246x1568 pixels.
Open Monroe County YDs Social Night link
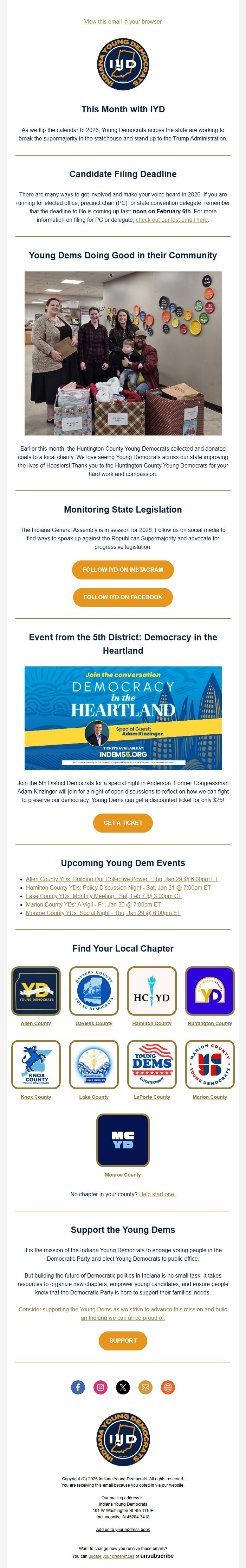[103, 913]
